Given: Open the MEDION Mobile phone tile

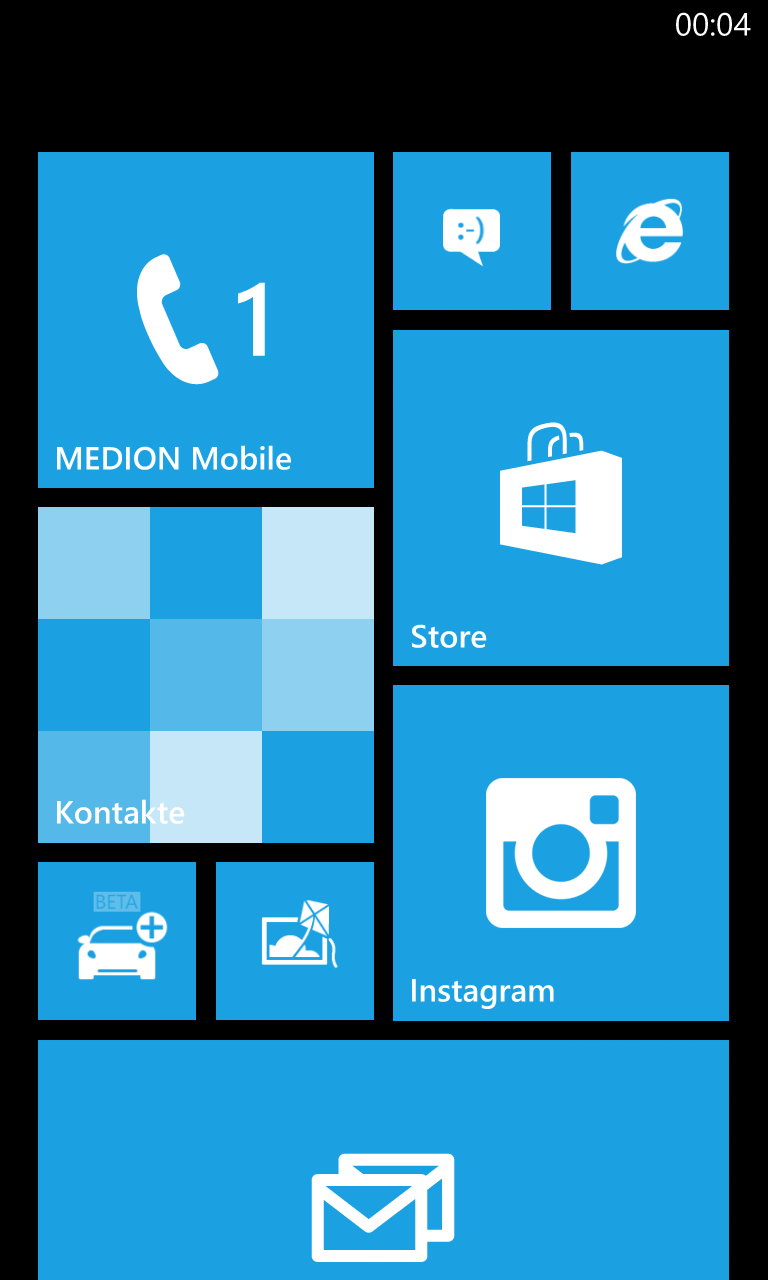Looking at the screenshot, I should click(206, 320).
